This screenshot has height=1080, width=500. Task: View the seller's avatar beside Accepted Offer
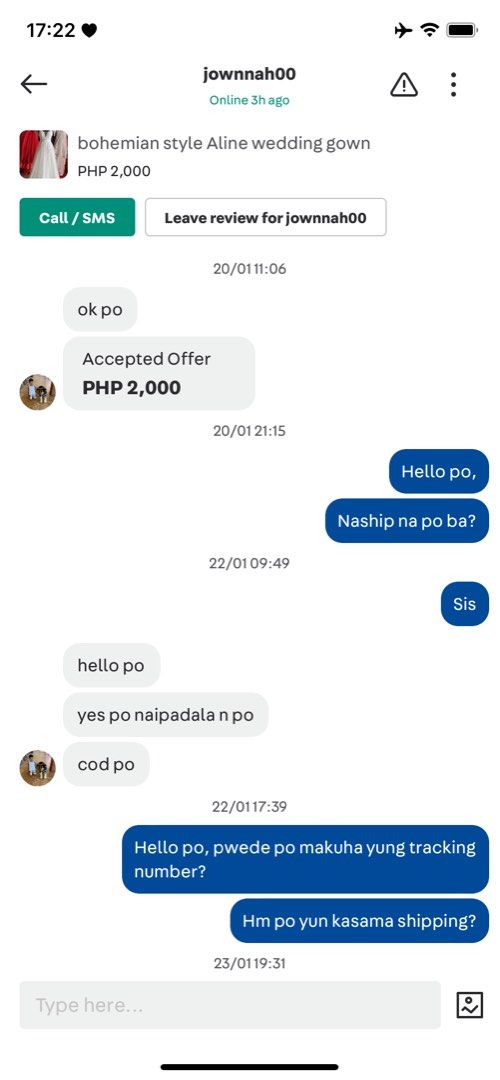[37, 393]
